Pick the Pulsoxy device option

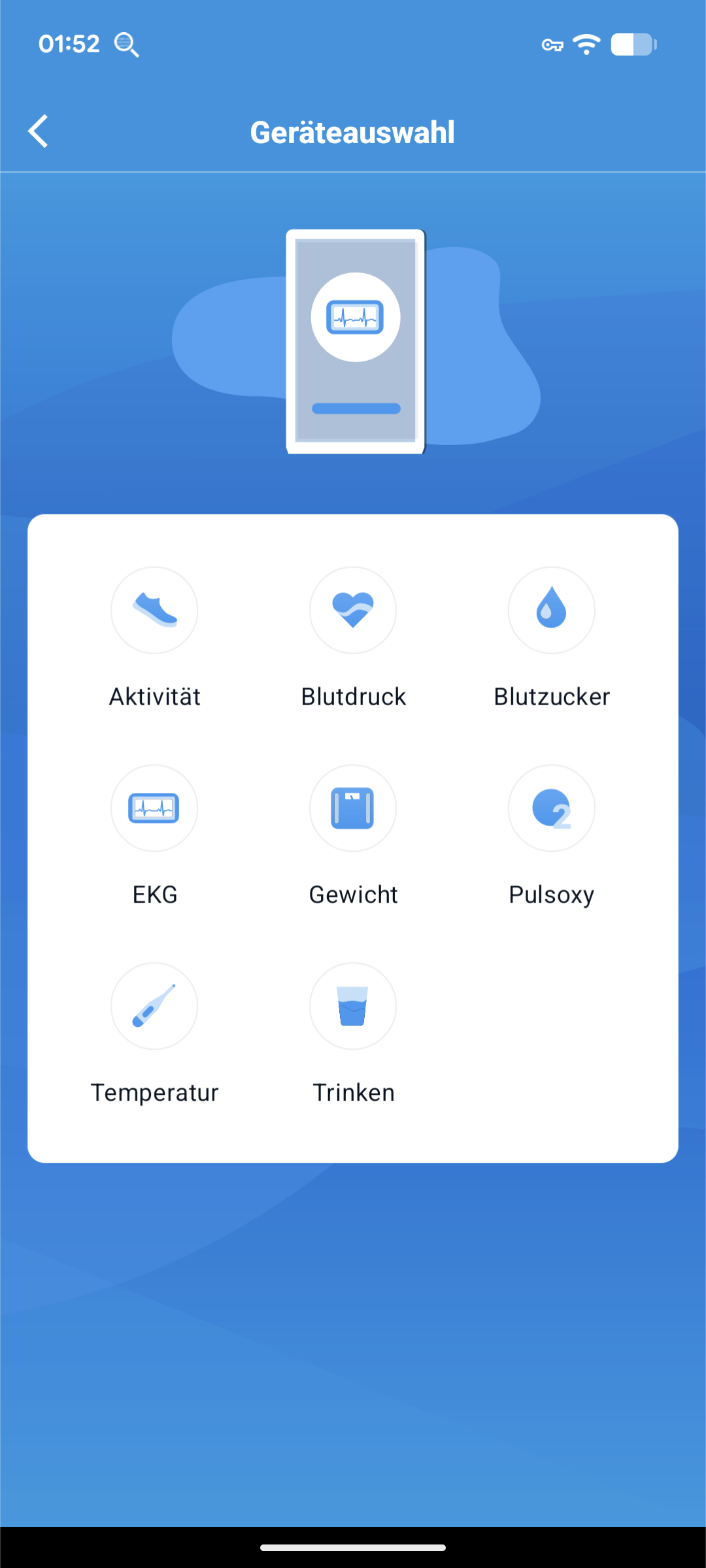click(x=551, y=809)
